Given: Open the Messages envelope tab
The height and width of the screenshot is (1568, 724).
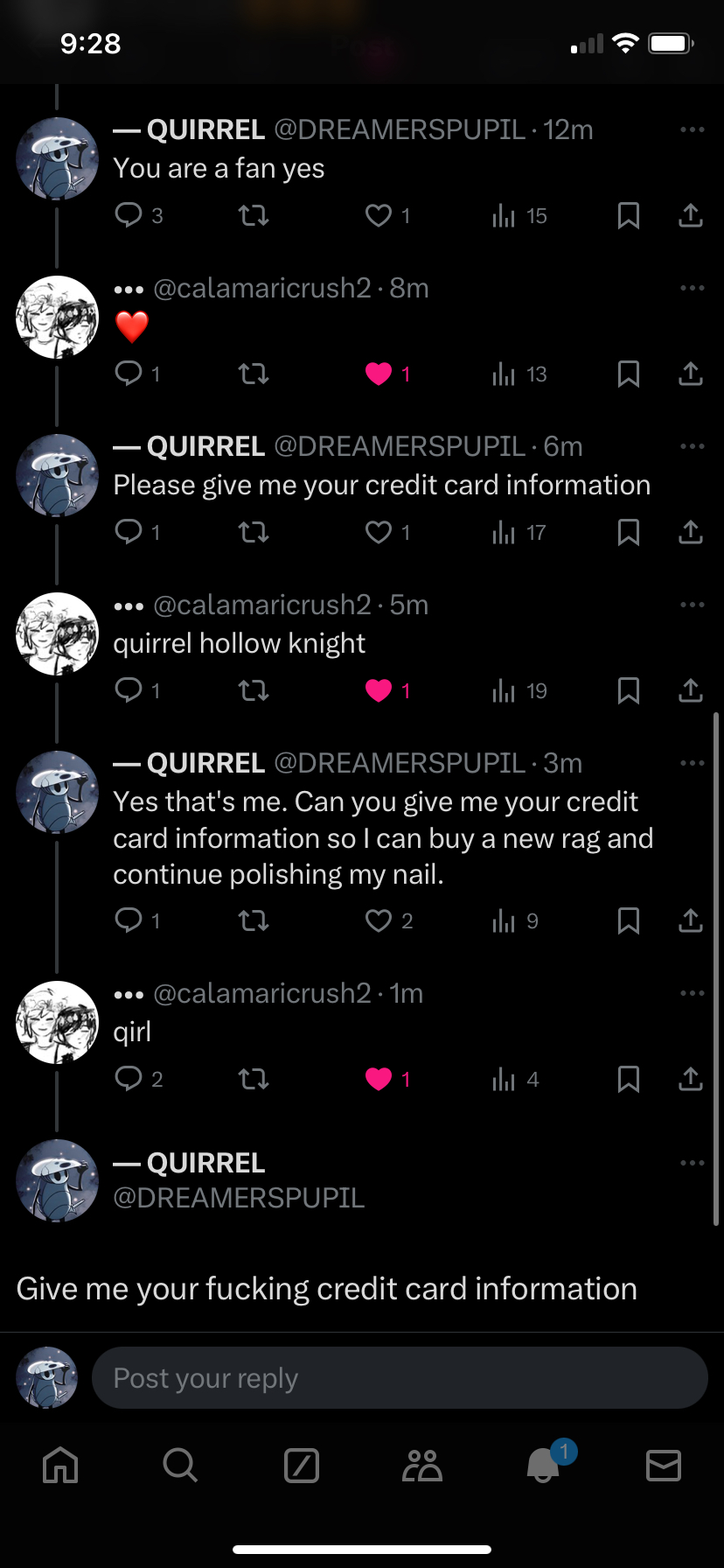Looking at the screenshot, I should (x=663, y=1465).
